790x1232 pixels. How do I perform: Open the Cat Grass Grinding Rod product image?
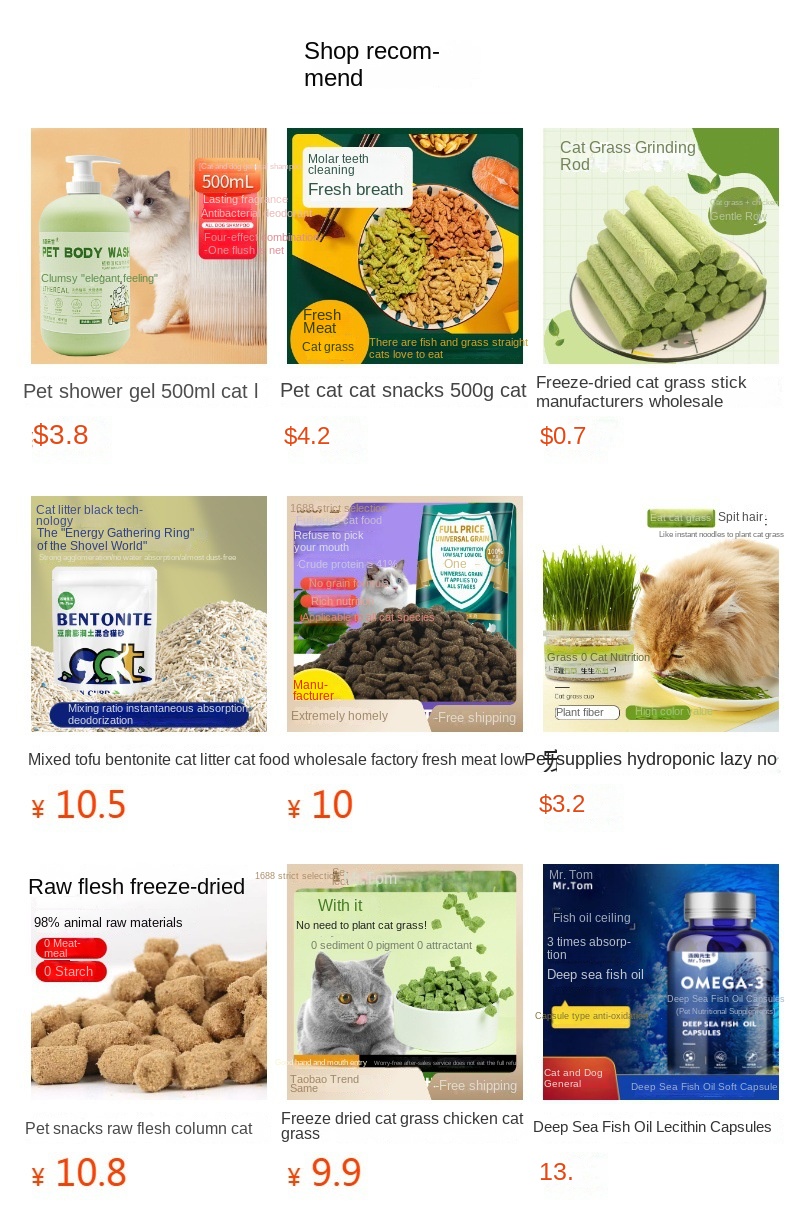coord(660,245)
